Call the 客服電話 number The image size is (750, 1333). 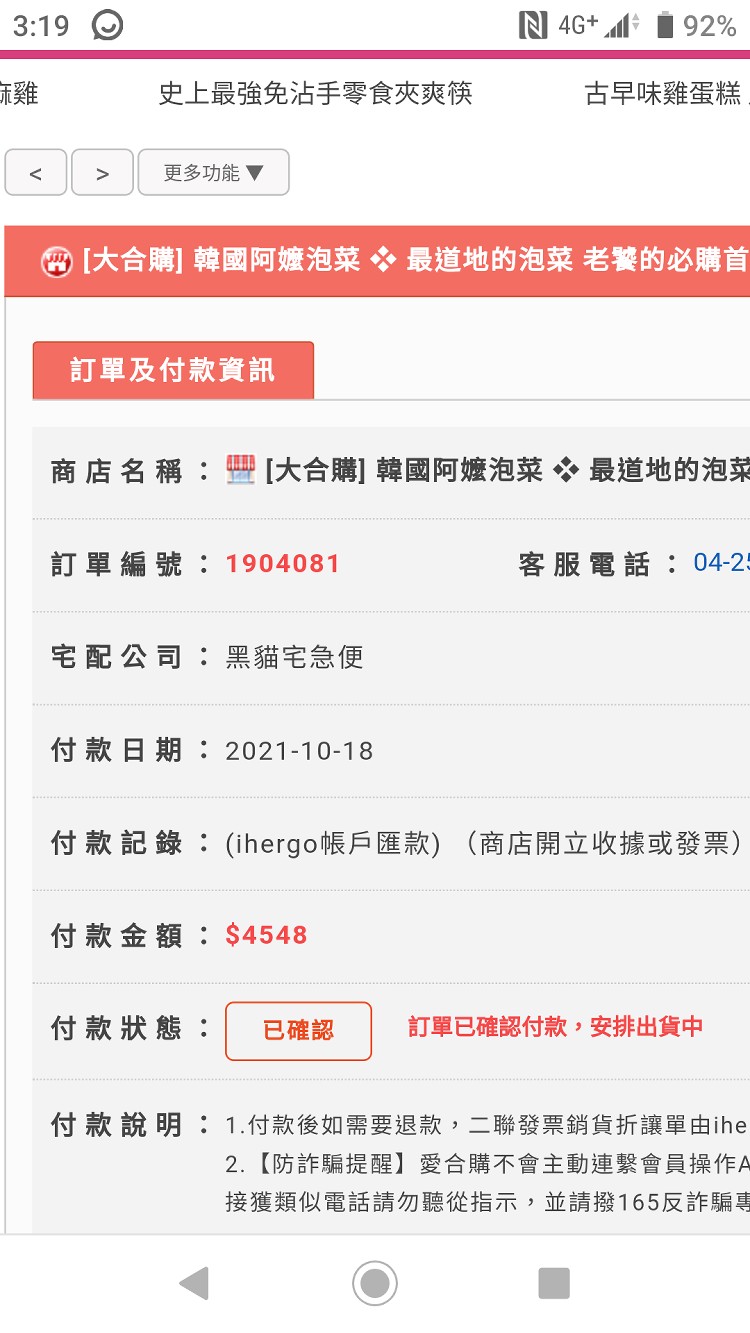coord(721,563)
